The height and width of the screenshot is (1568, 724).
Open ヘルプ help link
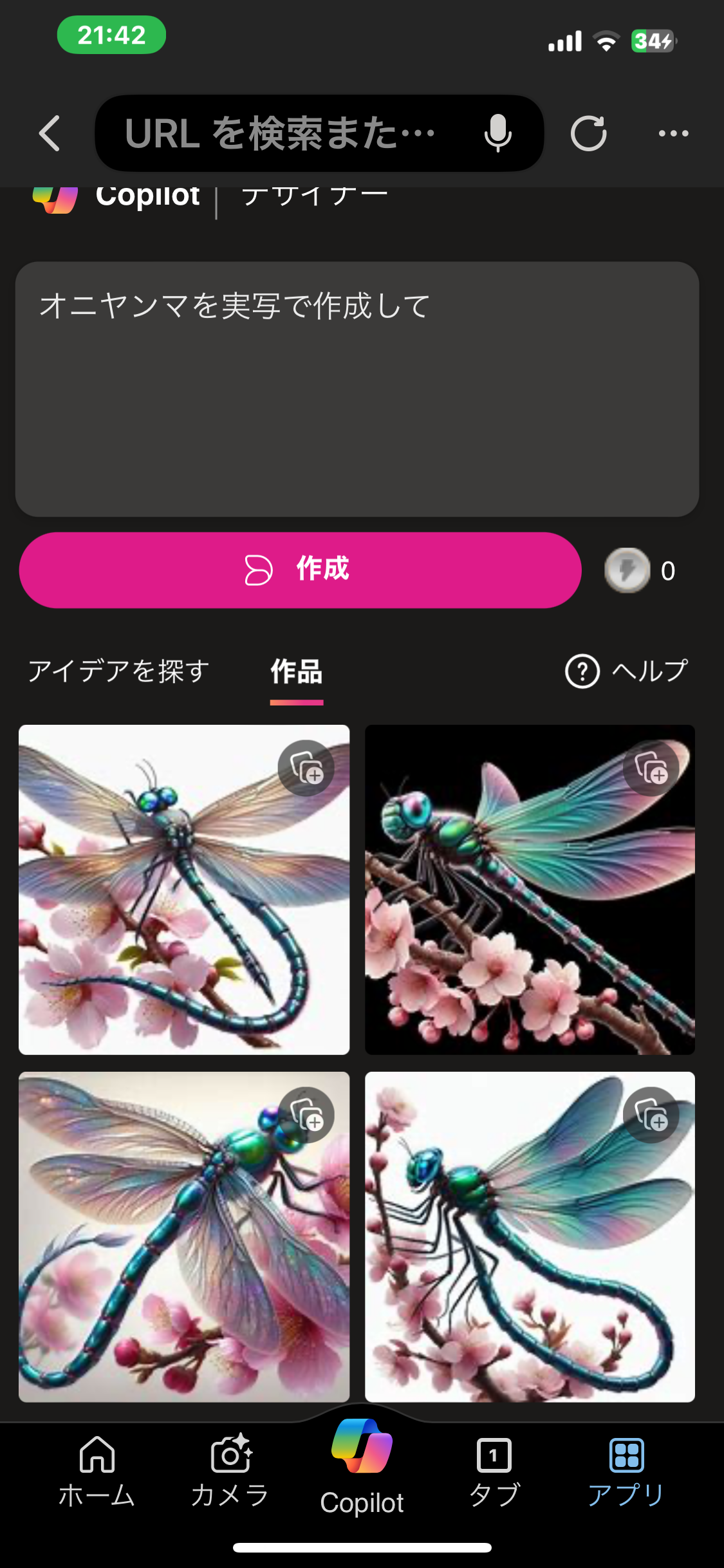click(x=627, y=671)
